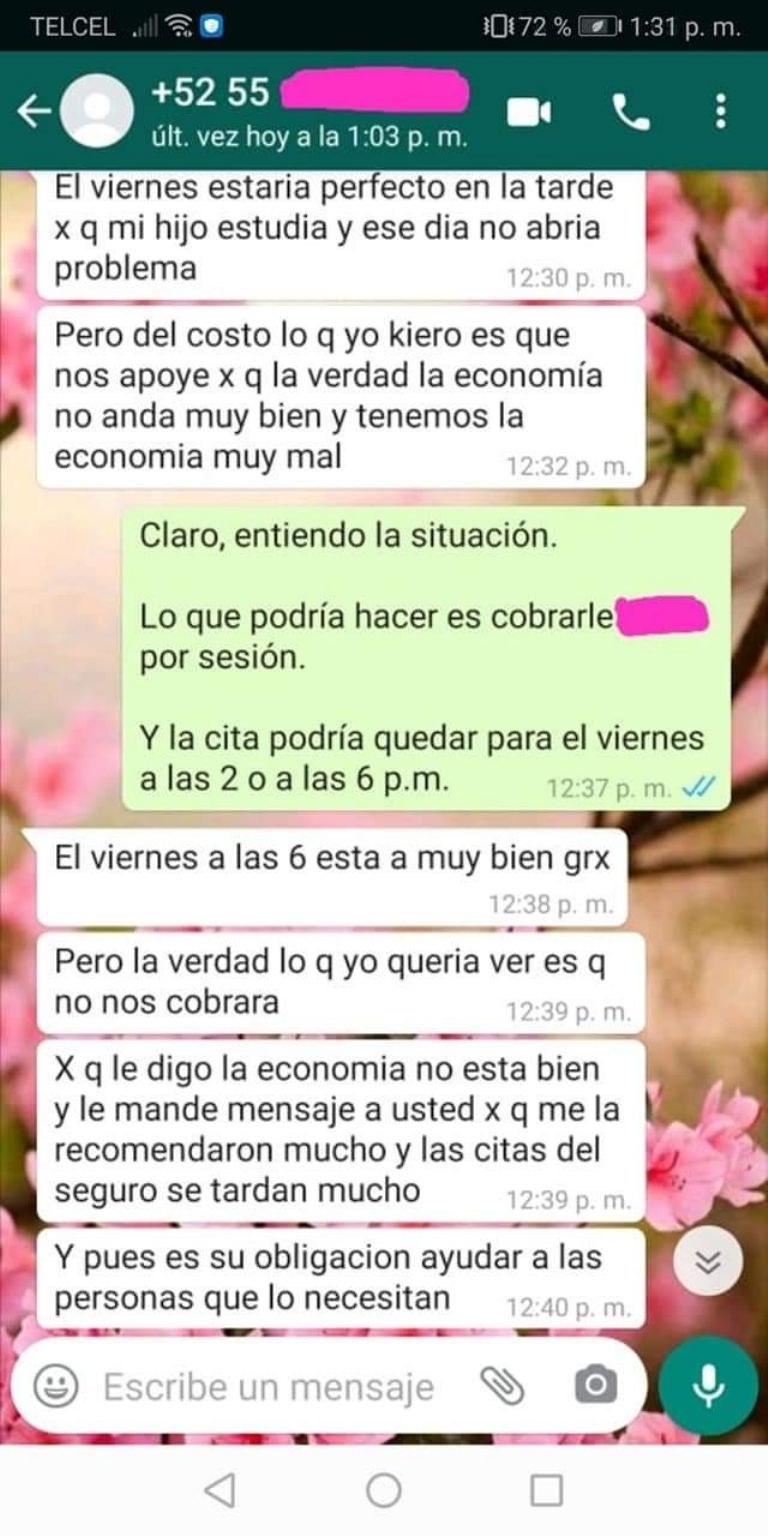
Task: Start a voice call
Action: pos(630,112)
